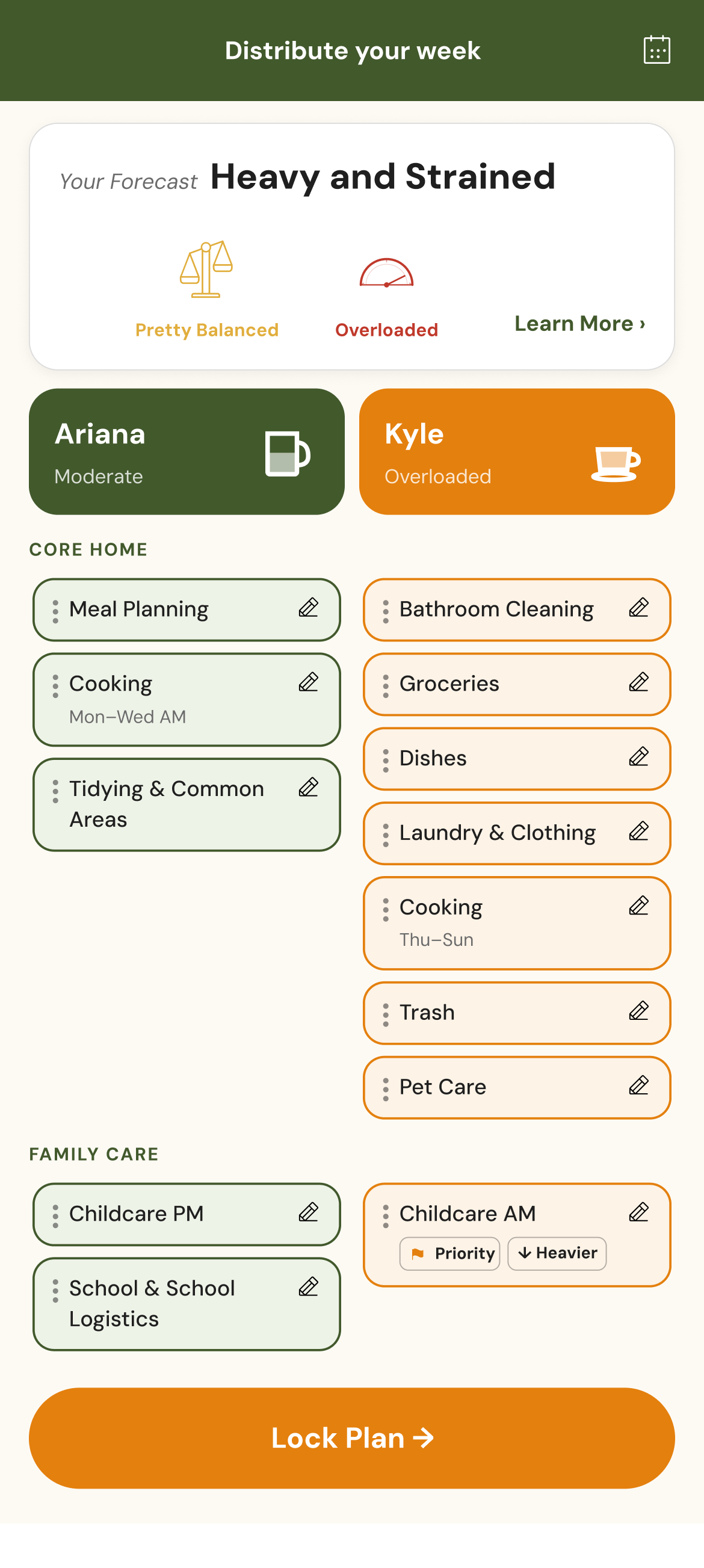Screen dimensions: 704x1568
Task: Edit the Trash task
Action: 638,1011
